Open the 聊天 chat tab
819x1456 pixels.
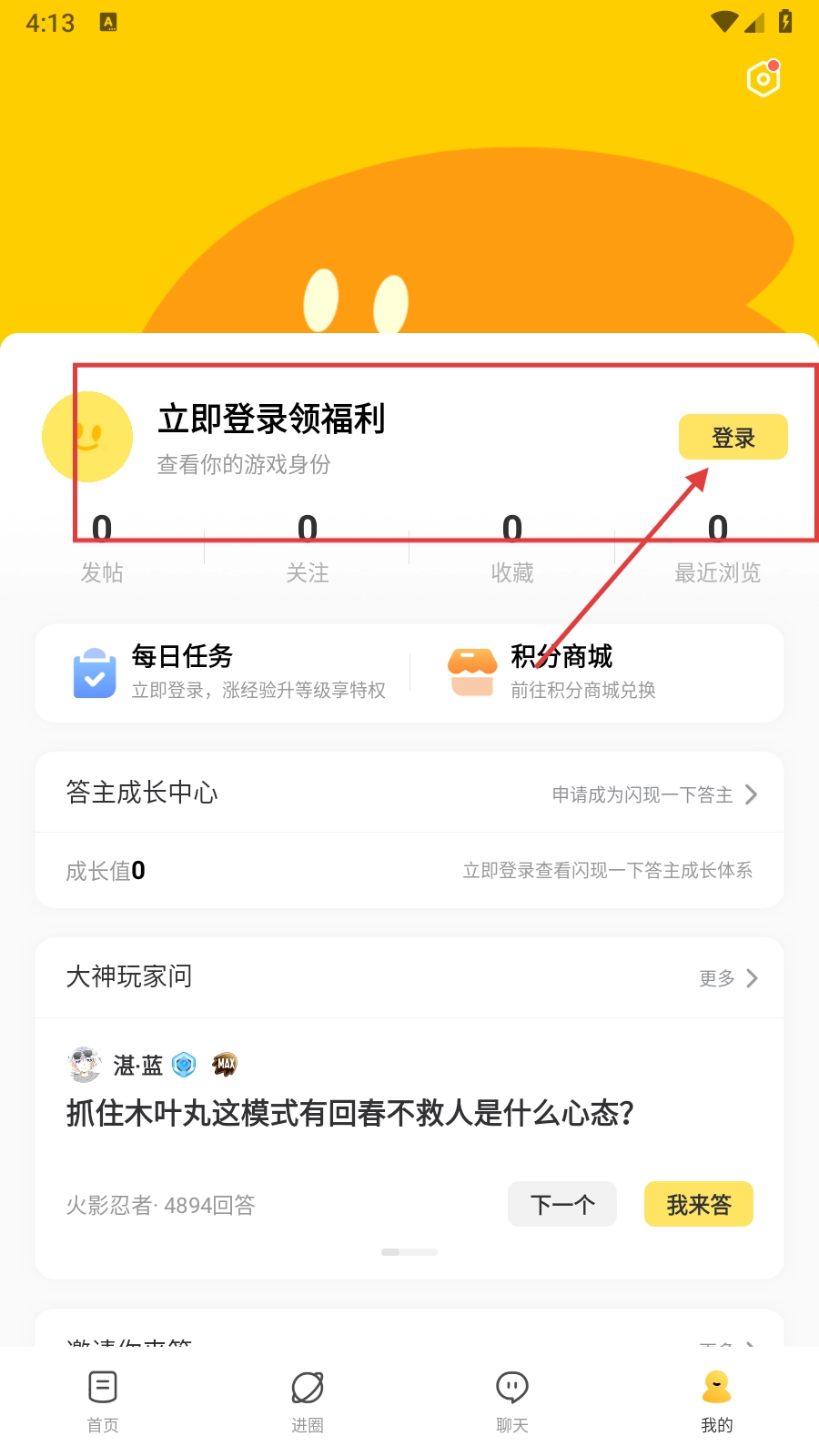coord(512,1401)
